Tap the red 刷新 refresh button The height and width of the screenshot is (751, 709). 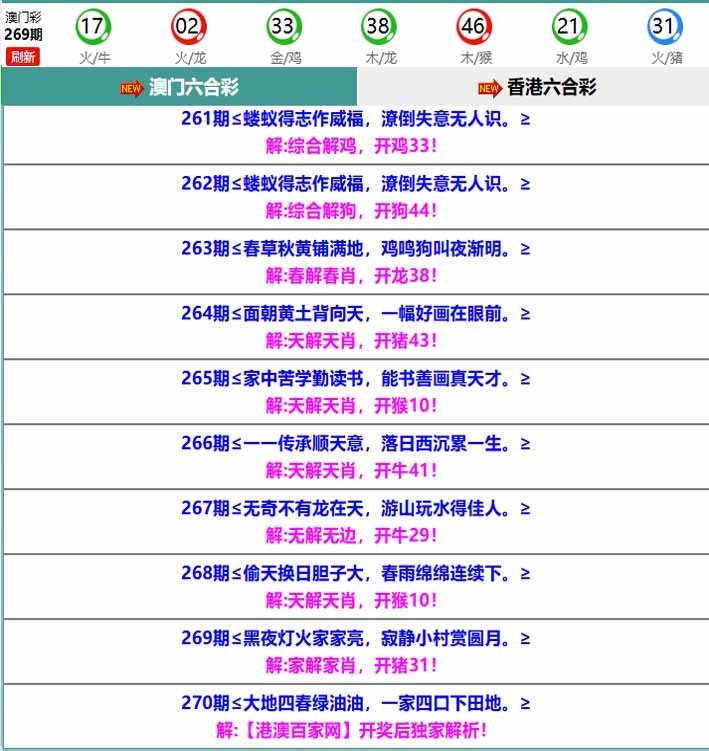22,56
